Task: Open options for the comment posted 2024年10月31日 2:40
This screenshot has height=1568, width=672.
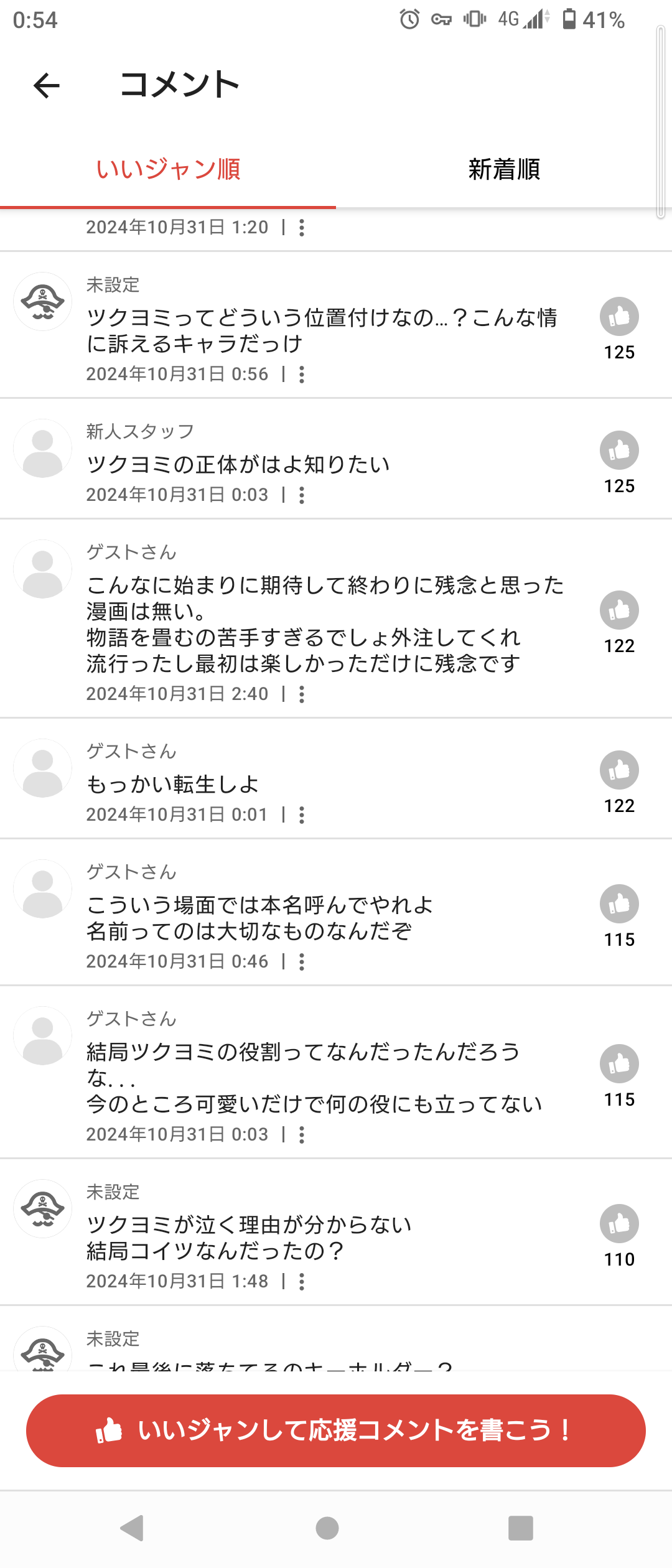Action: [x=302, y=694]
